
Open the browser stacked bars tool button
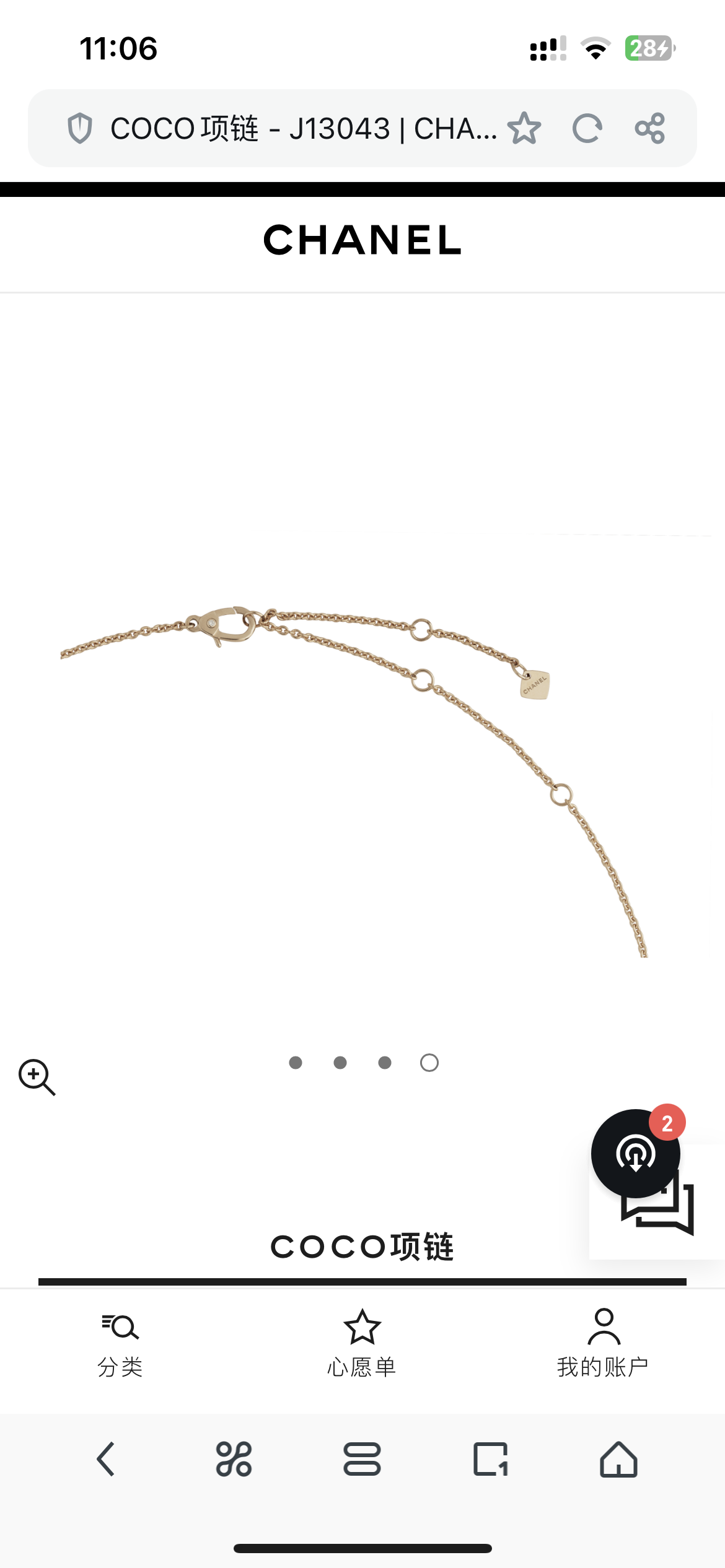pyautogui.click(x=362, y=1460)
